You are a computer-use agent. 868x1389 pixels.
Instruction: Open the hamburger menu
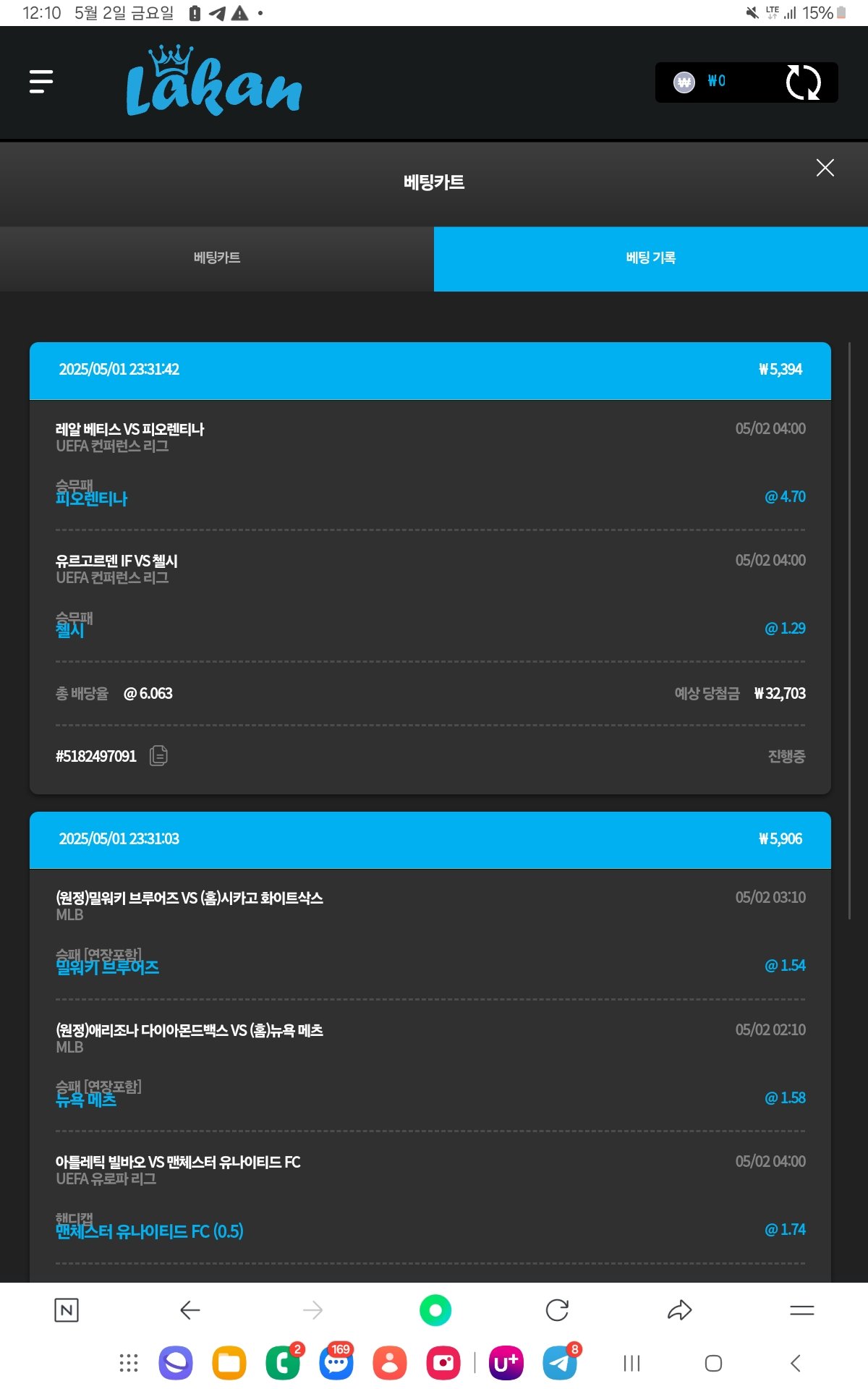(x=41, y=82)
